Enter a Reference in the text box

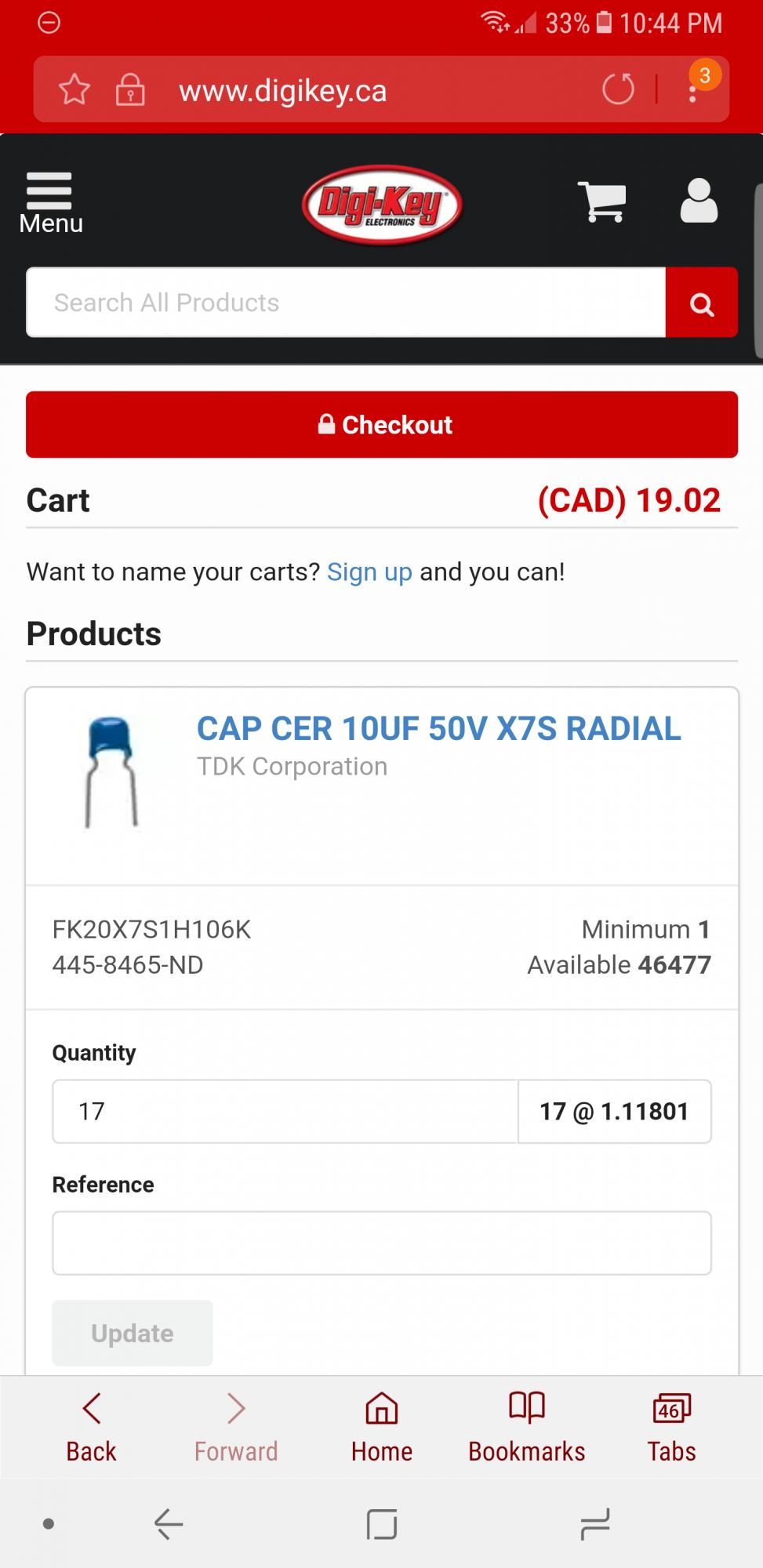[x=382, y=1243]
